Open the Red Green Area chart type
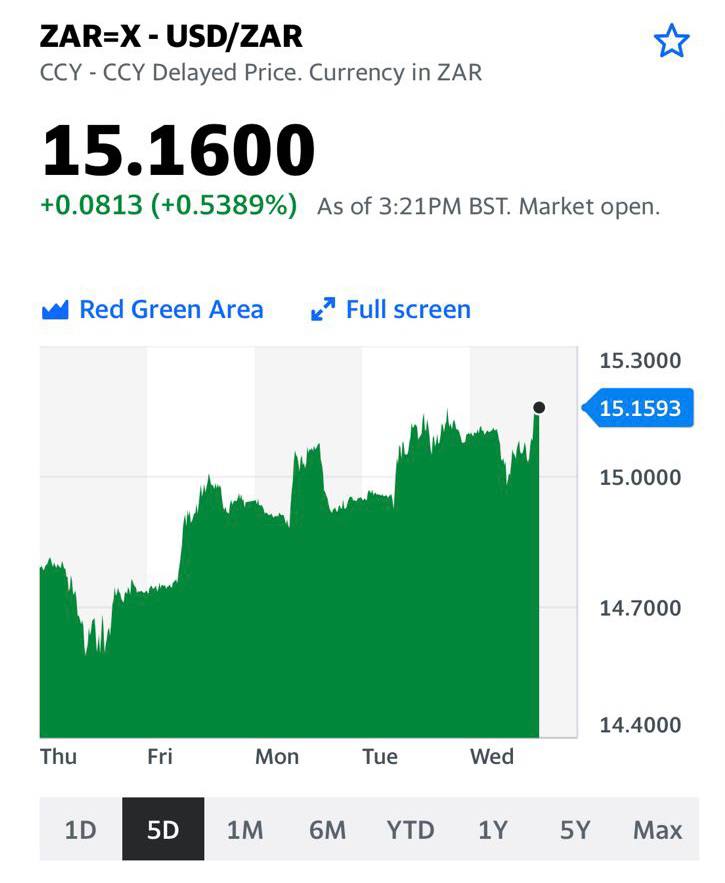Image resolution: width=725 pixels, height=883 pixels. (x=153, y=310)
